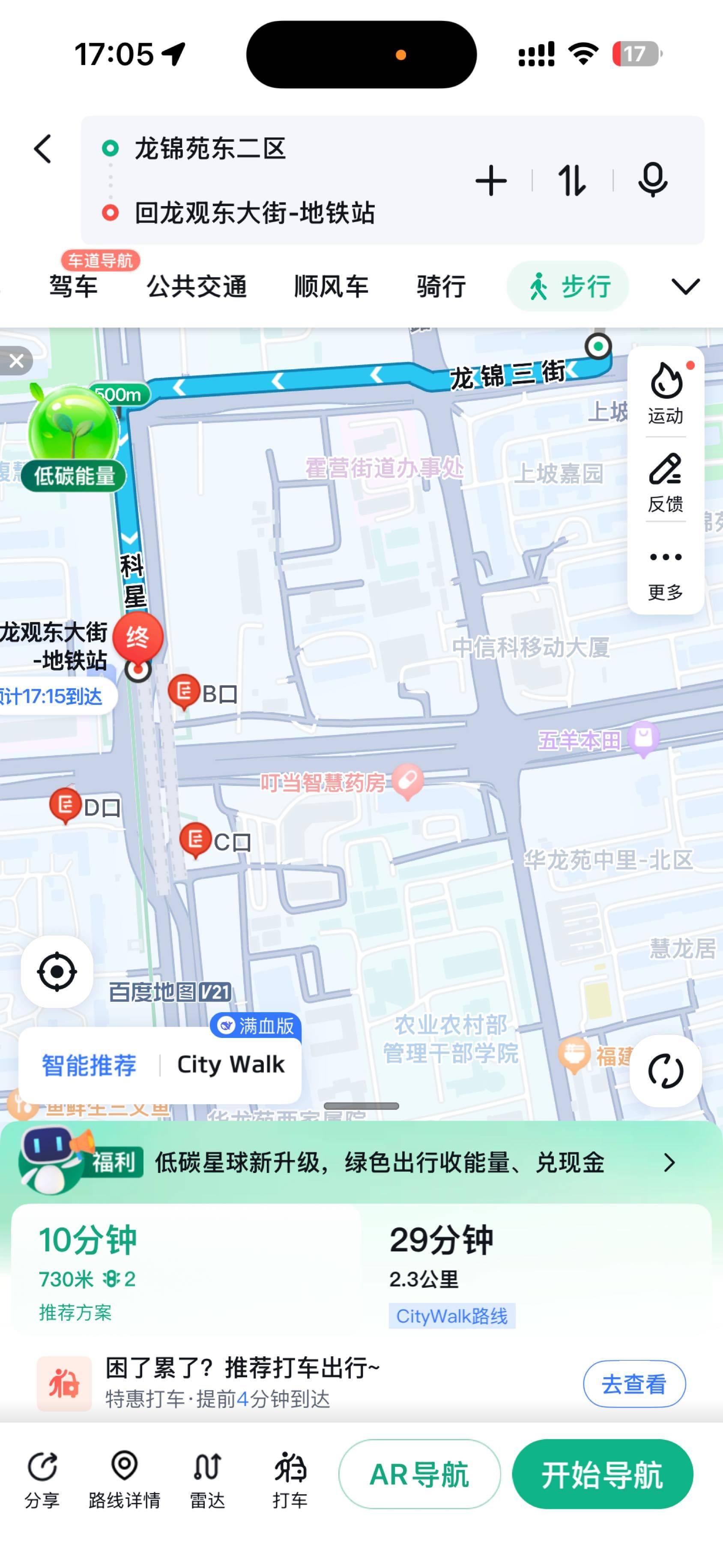
Task: Recenter map on my location
Action: tap(57, 971)
